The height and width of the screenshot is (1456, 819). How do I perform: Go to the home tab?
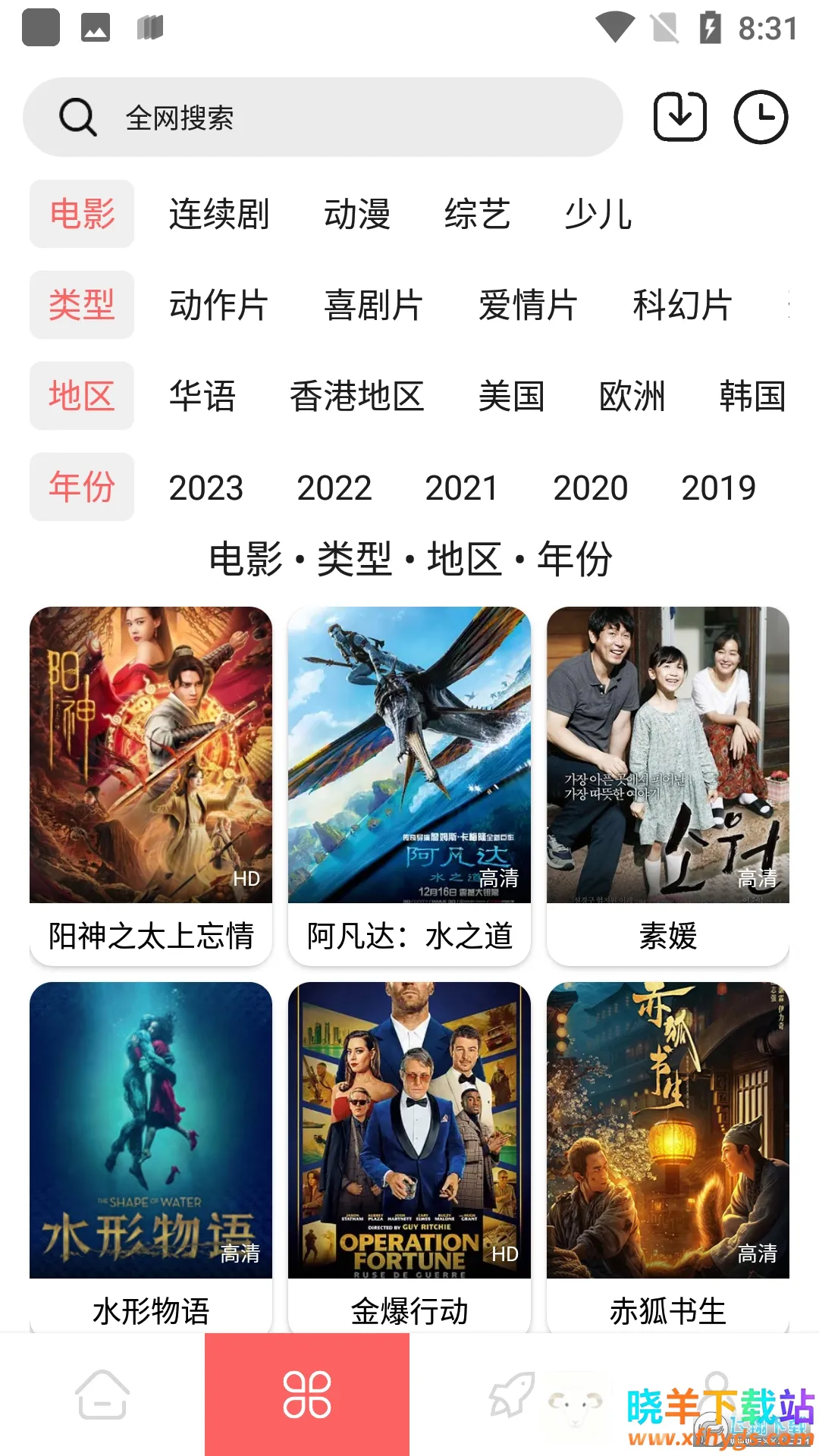[x=102, y=1394]
